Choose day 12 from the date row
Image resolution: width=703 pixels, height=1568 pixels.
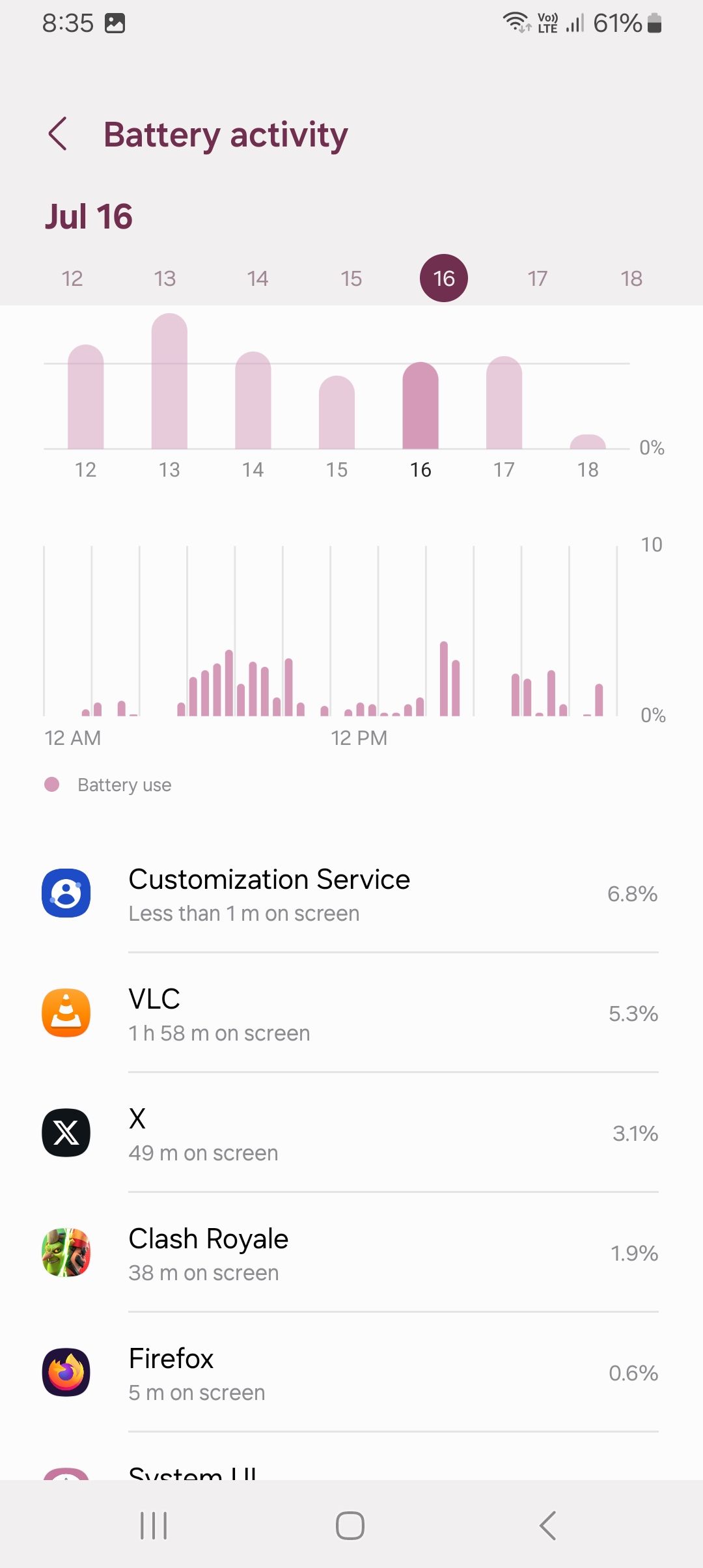click(x=72, y=277)
